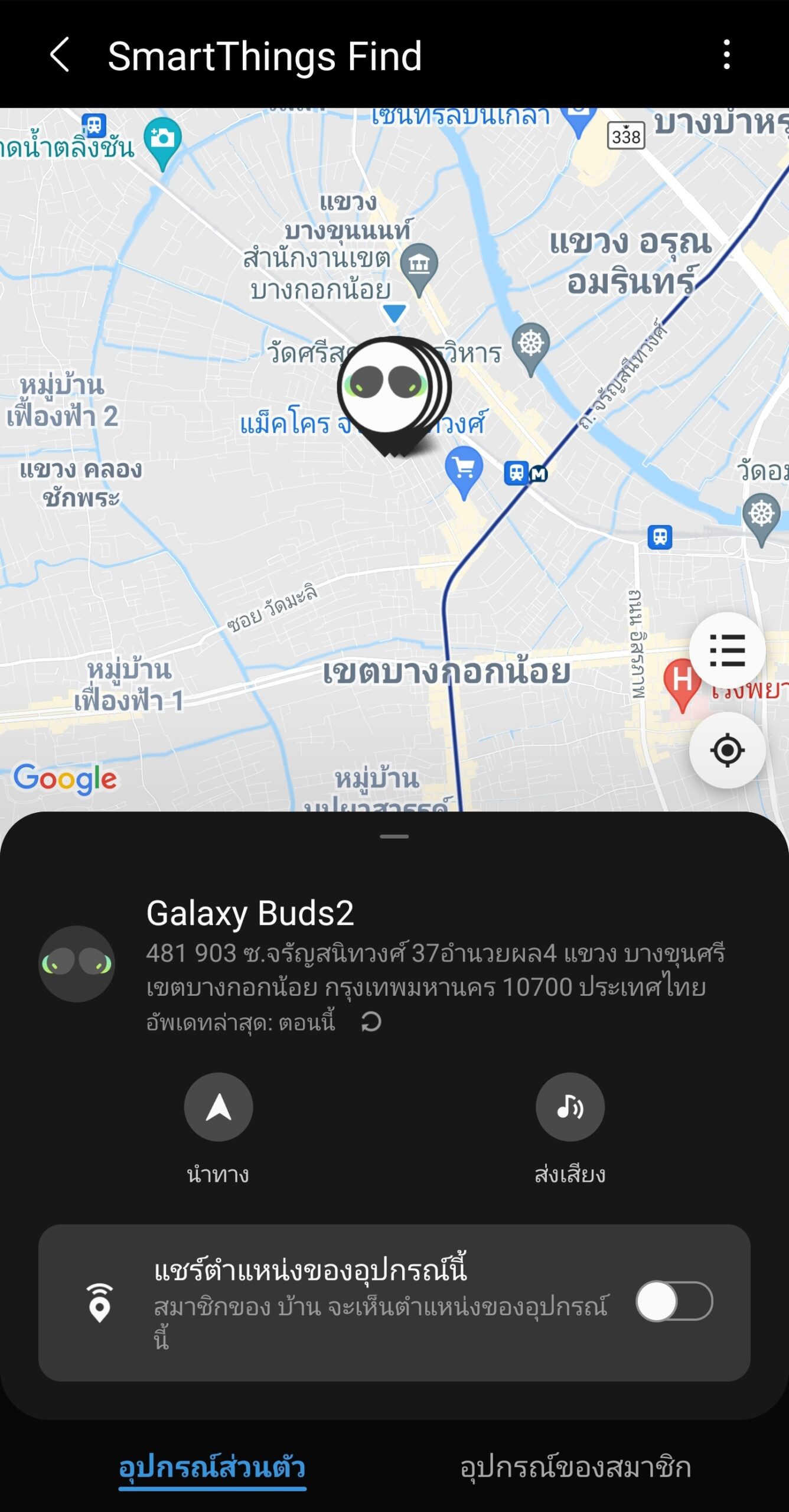Refresh the Galaxy Buds2 location update

(371, 1021)
